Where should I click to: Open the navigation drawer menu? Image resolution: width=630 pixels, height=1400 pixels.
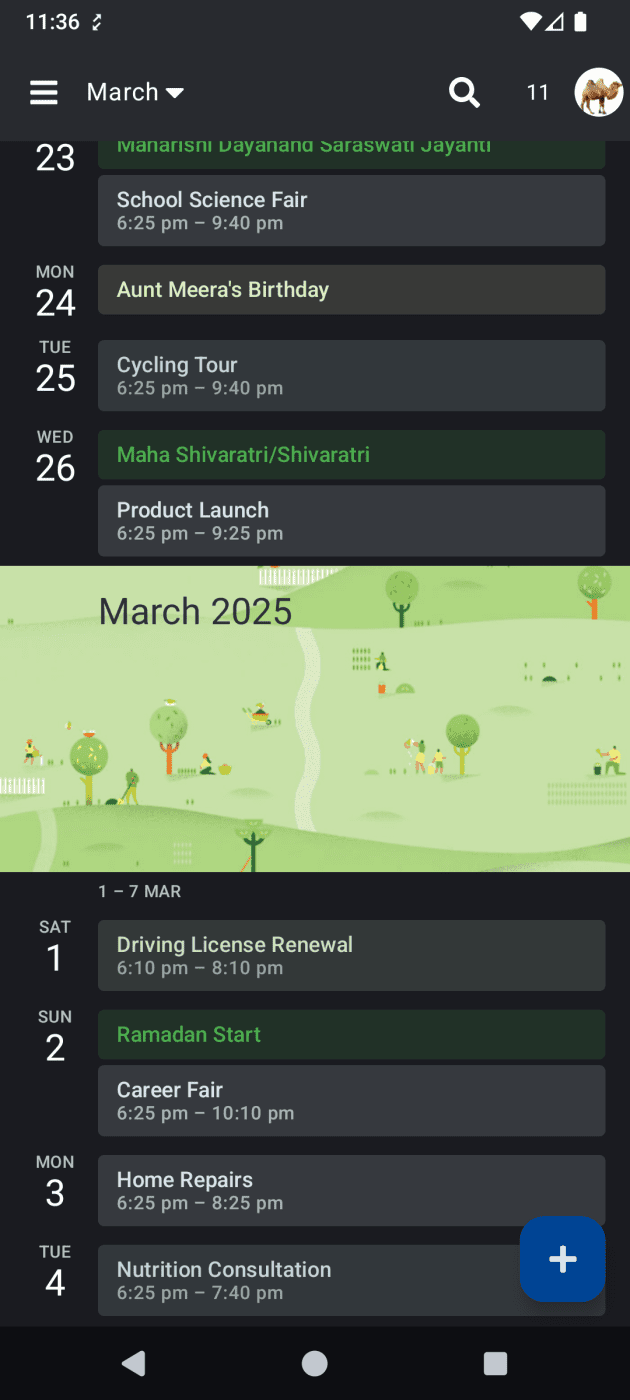(44, 93)
